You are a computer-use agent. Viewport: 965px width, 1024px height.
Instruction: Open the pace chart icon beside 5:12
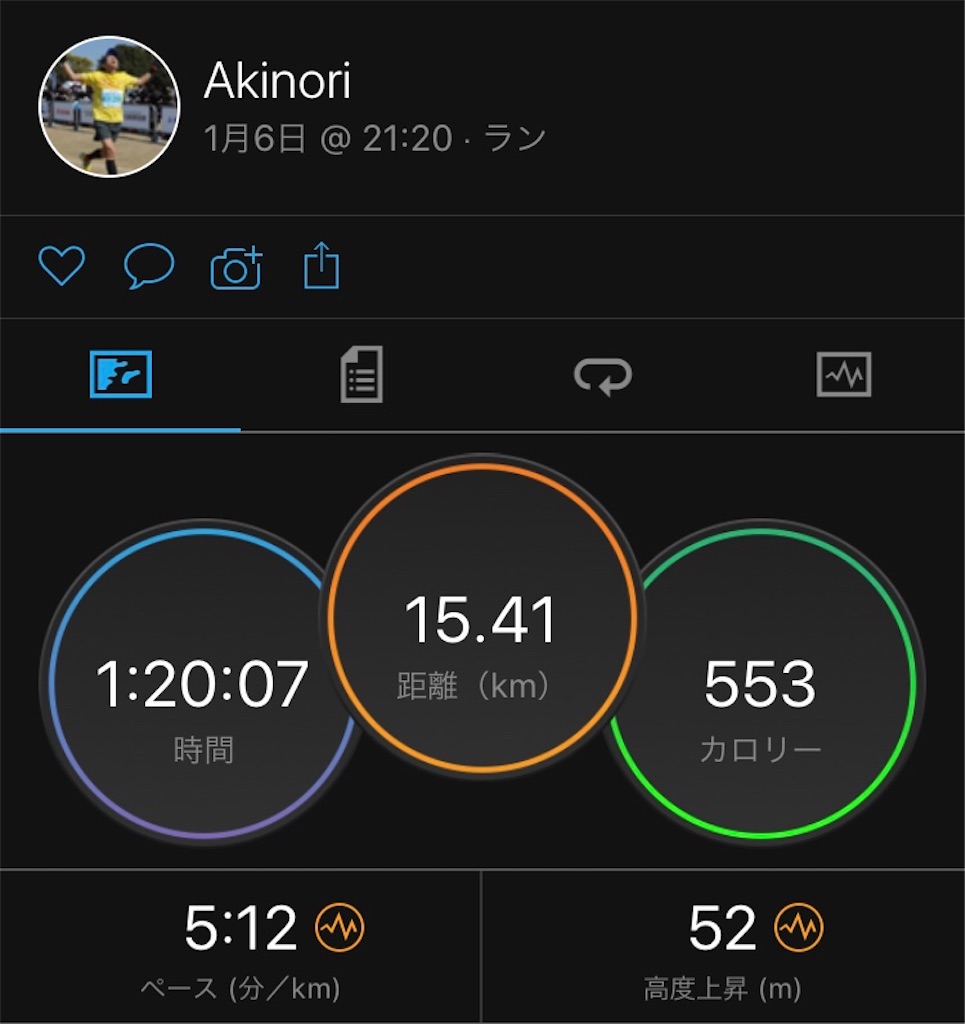340,929
